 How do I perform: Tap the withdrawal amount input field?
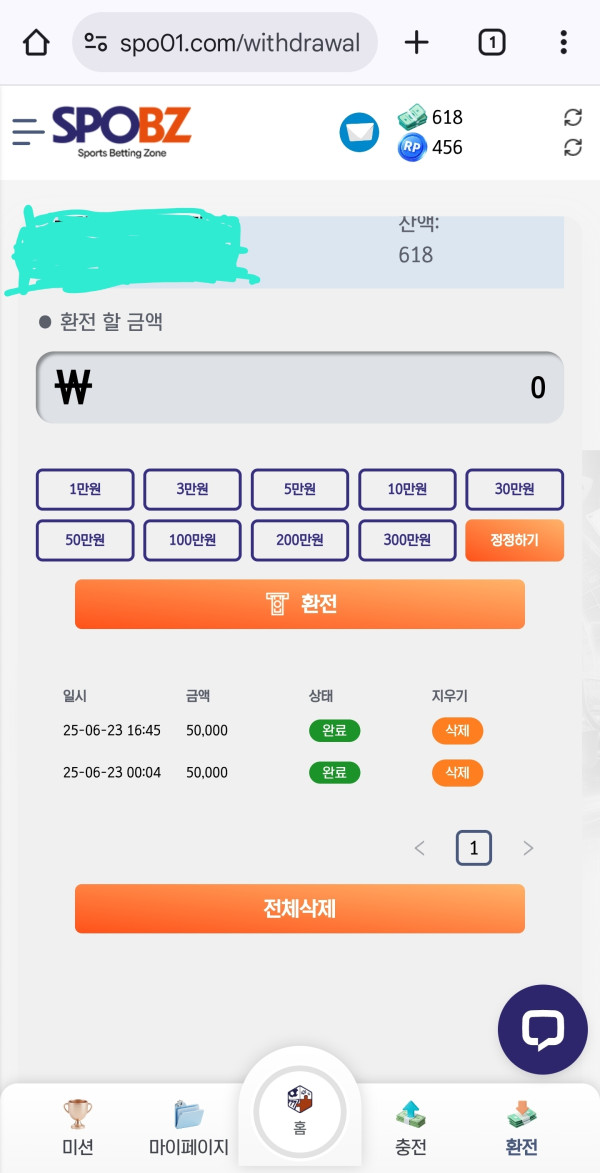tap(300, 387)
